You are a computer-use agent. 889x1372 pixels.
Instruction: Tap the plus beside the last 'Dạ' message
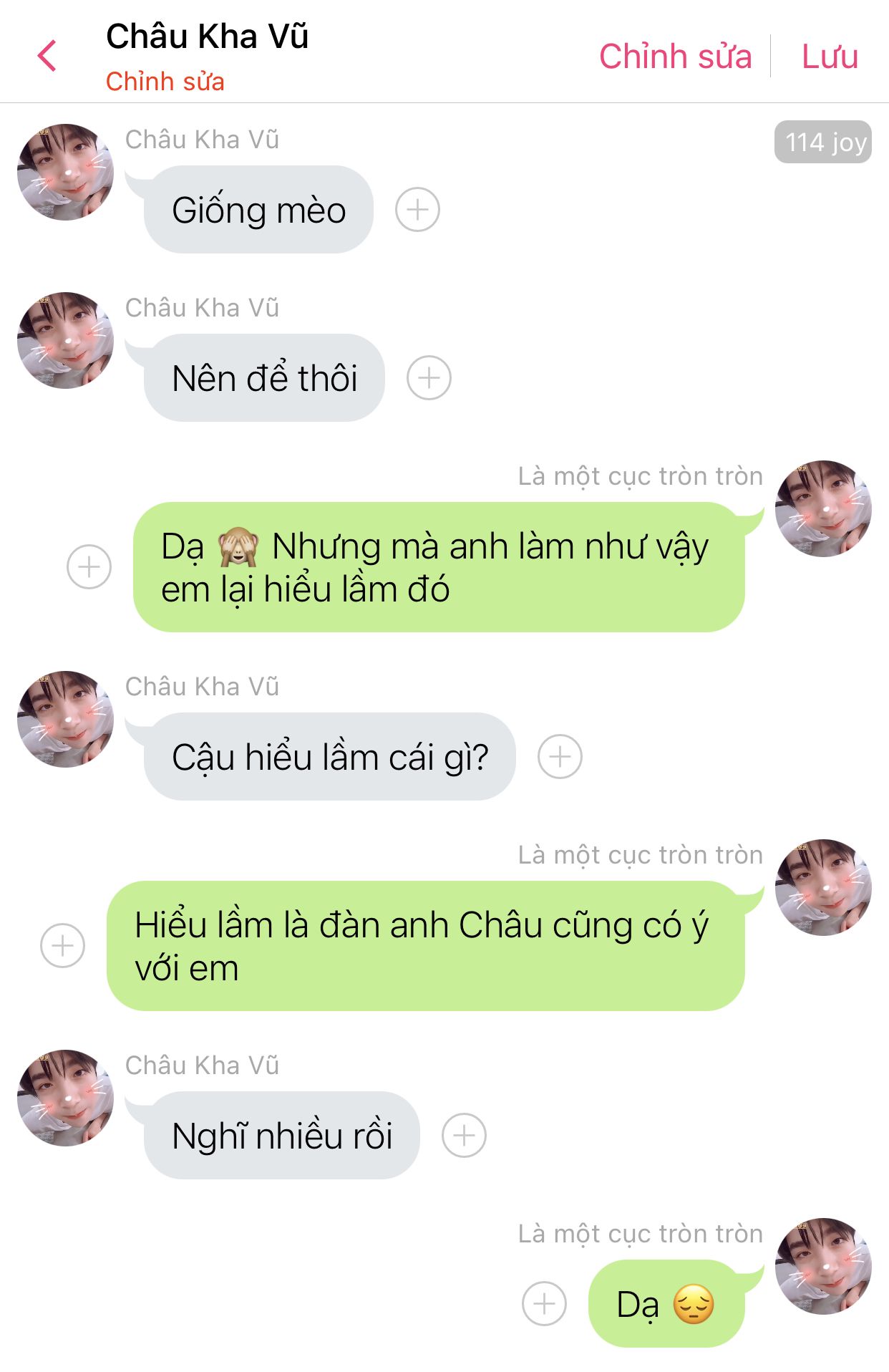point(544,1304)
